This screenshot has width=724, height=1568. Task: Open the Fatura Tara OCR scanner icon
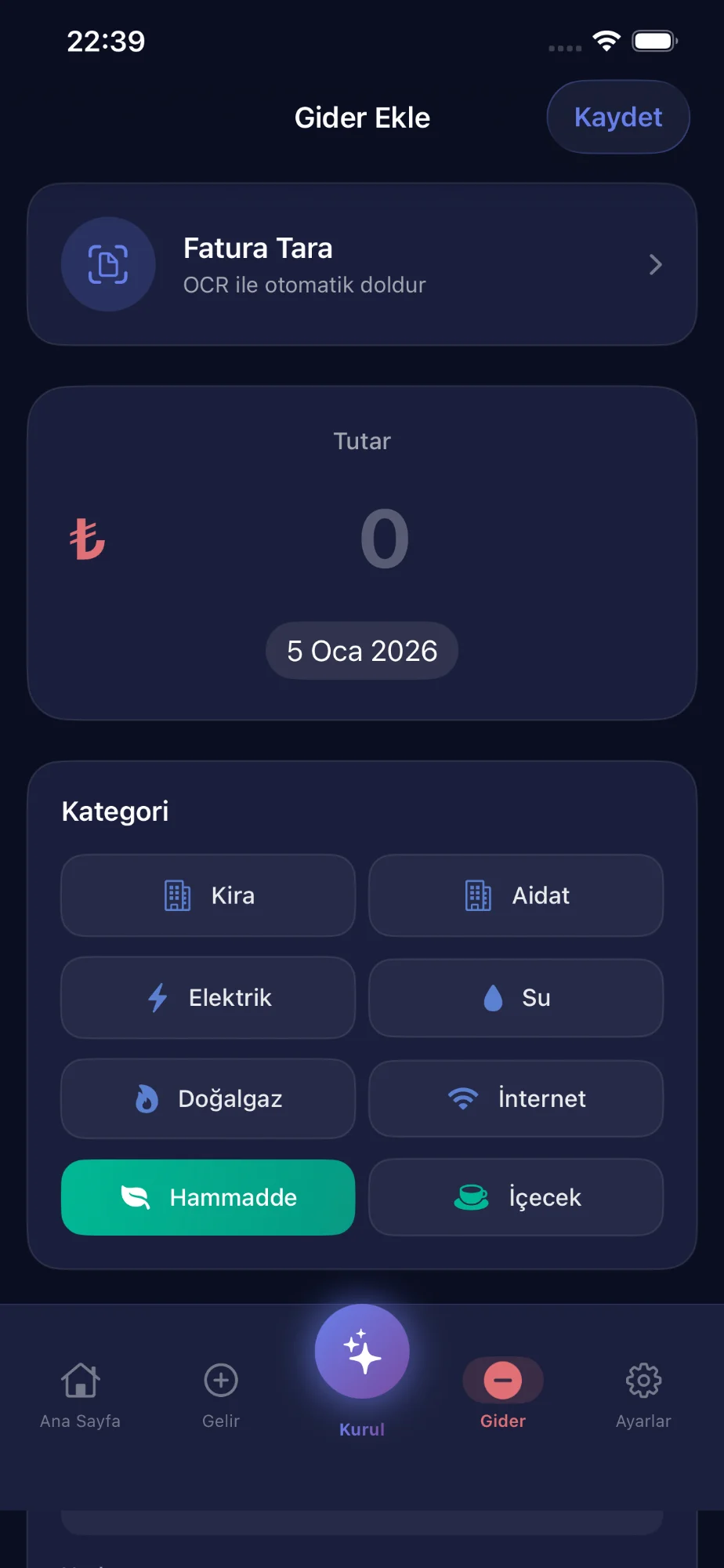[x=108, y=264]
